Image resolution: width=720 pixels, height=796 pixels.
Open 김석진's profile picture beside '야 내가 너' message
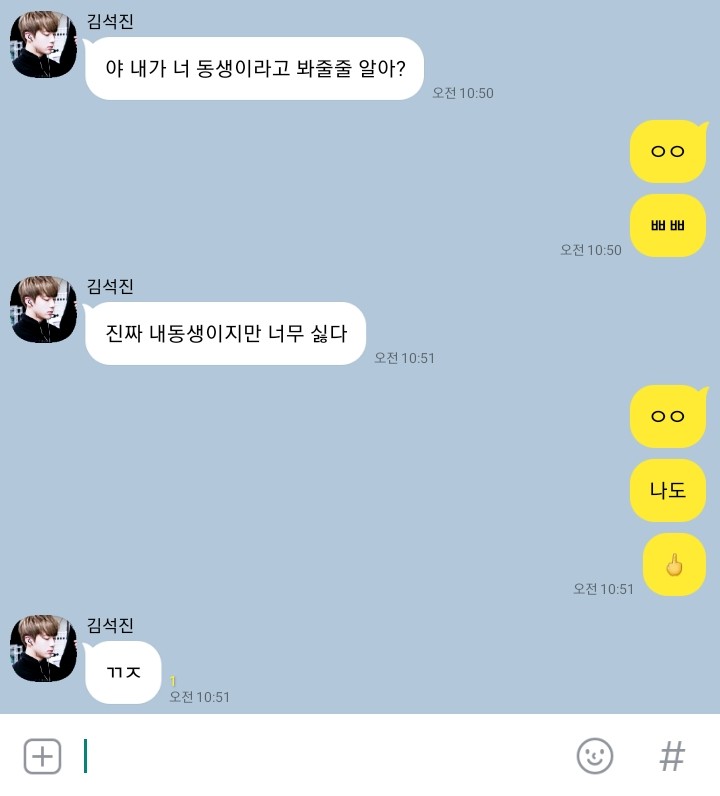(x=43, y=45)
